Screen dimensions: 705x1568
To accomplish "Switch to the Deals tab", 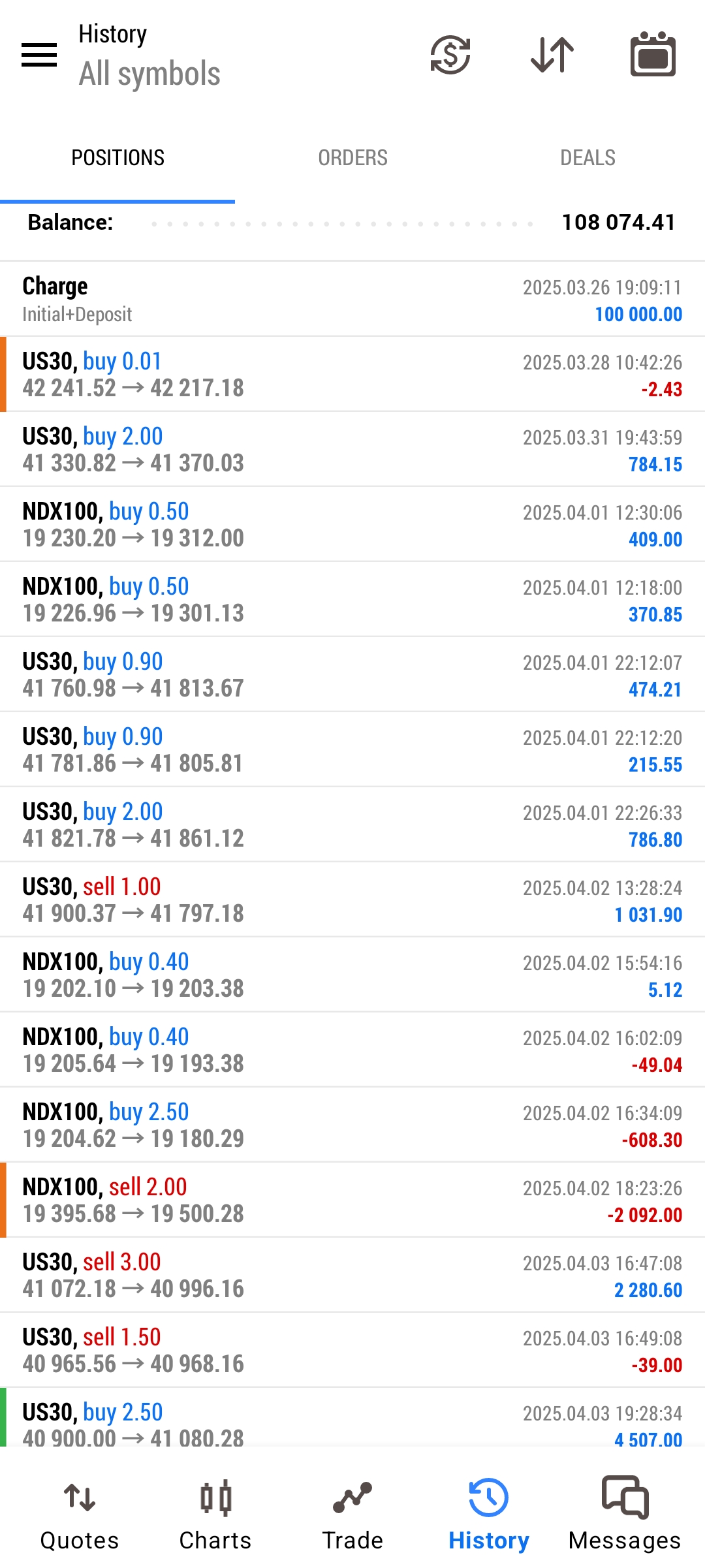I will [587, 158].
